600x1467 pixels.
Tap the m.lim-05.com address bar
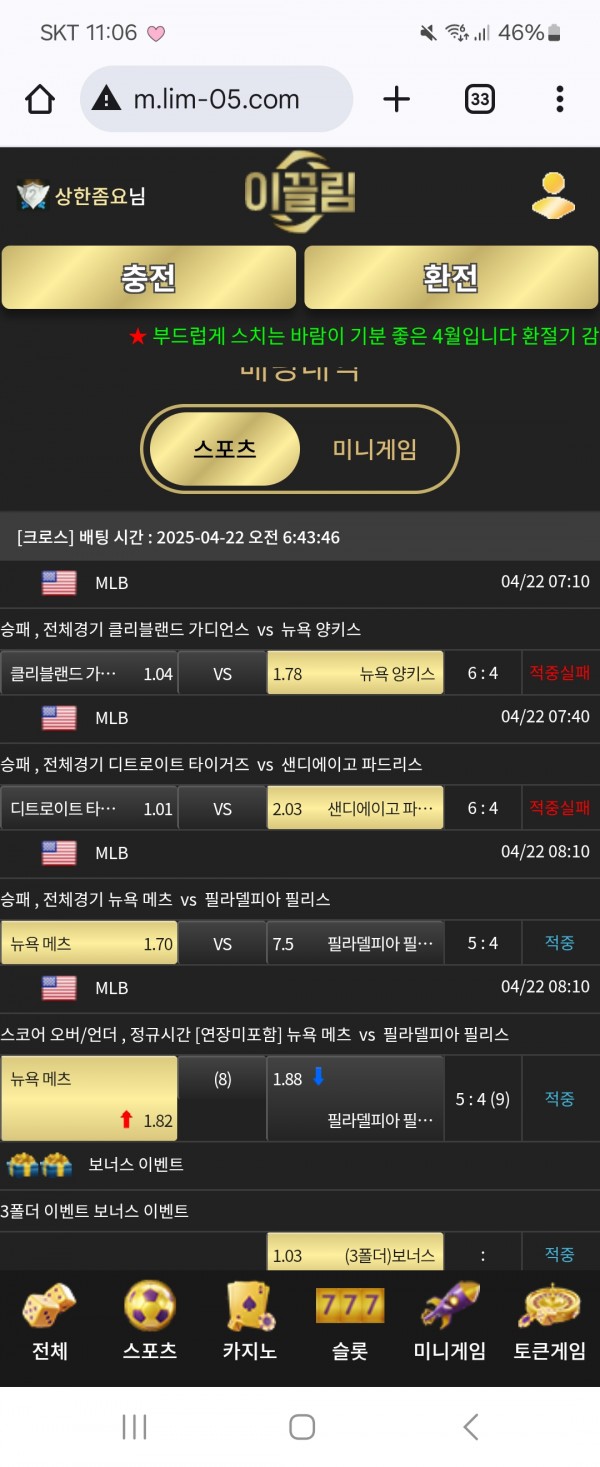[216, 99]
